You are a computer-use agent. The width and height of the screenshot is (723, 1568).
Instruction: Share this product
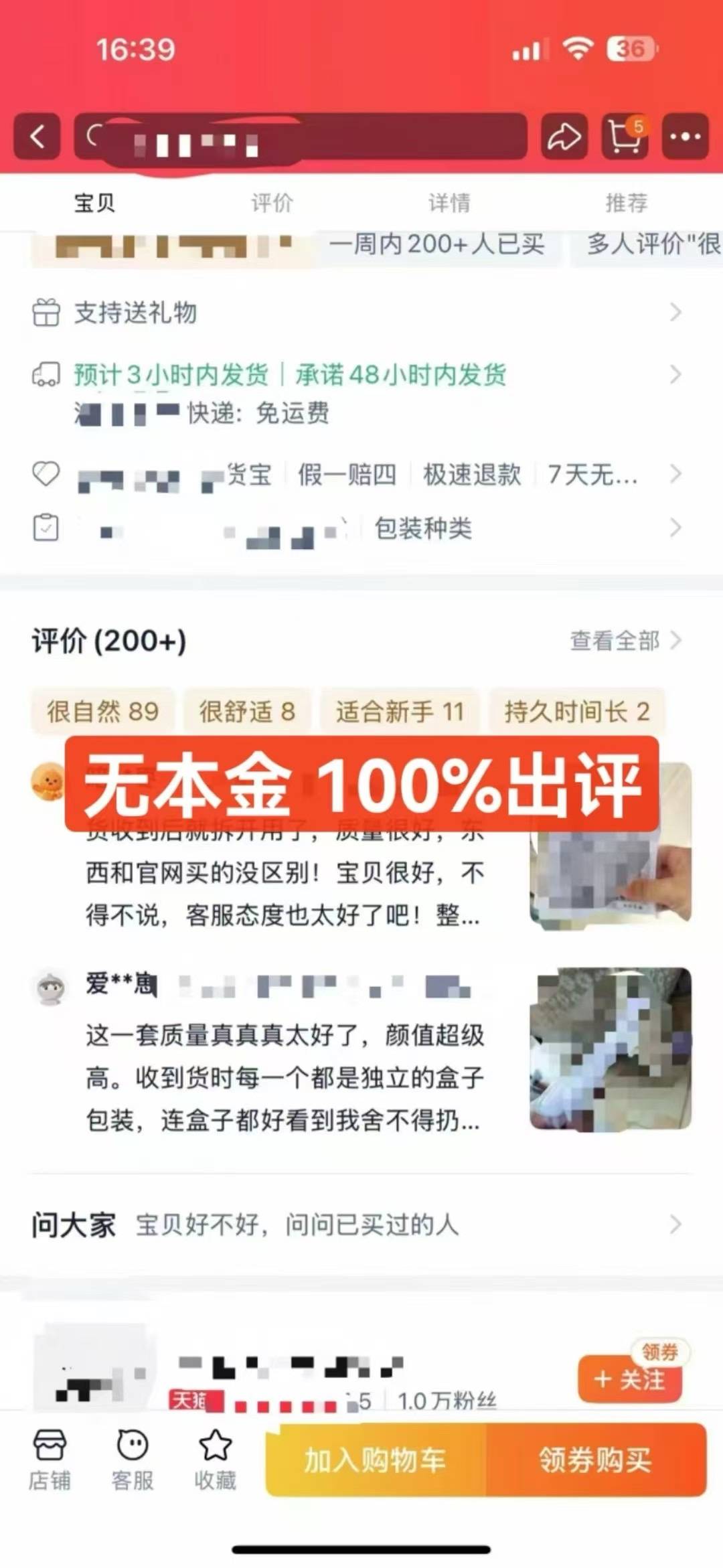pyautogui.click(x=564, y=137)
